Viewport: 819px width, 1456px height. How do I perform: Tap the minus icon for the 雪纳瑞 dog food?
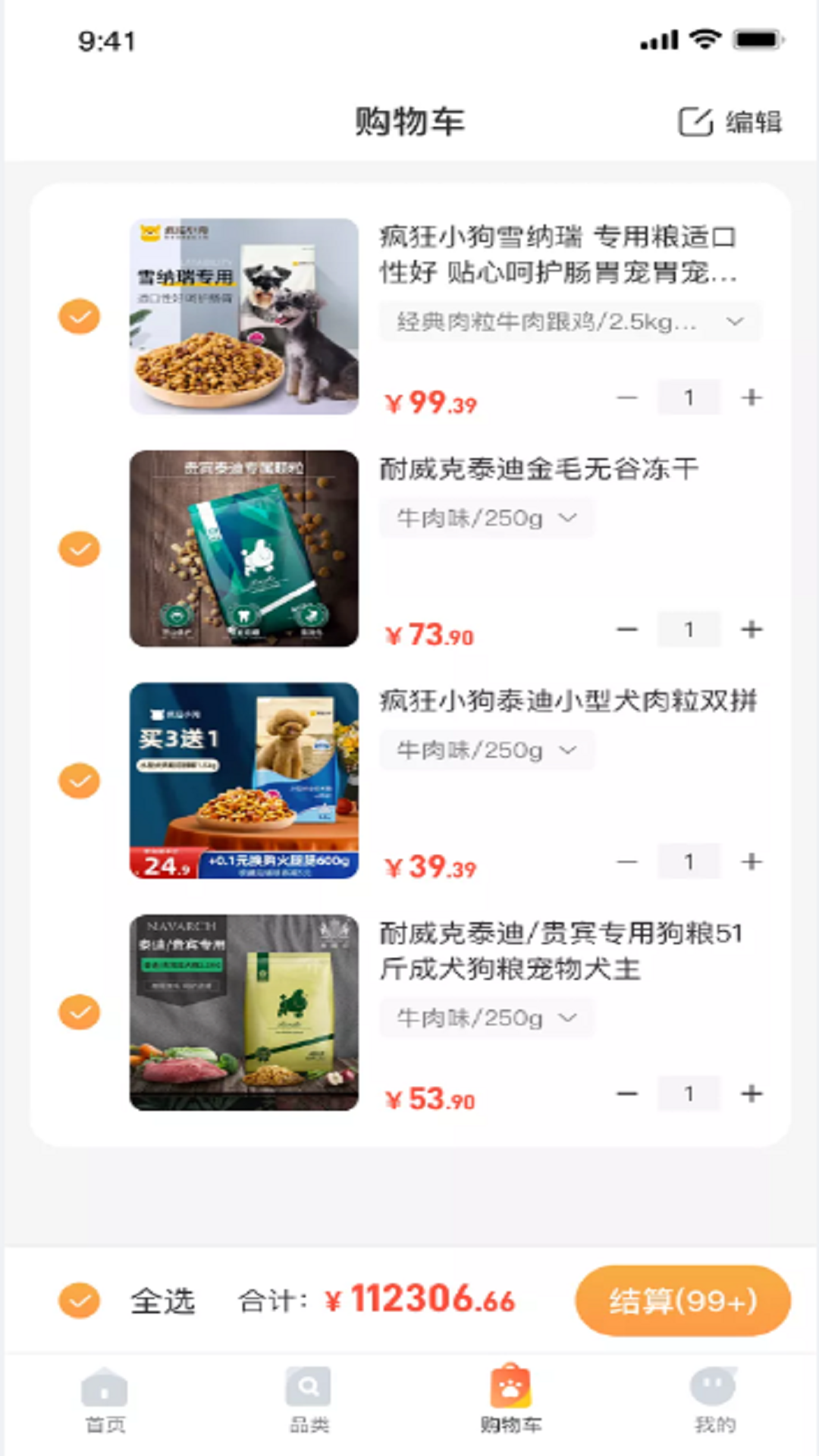pyautogui.click(x=627, y=397)
